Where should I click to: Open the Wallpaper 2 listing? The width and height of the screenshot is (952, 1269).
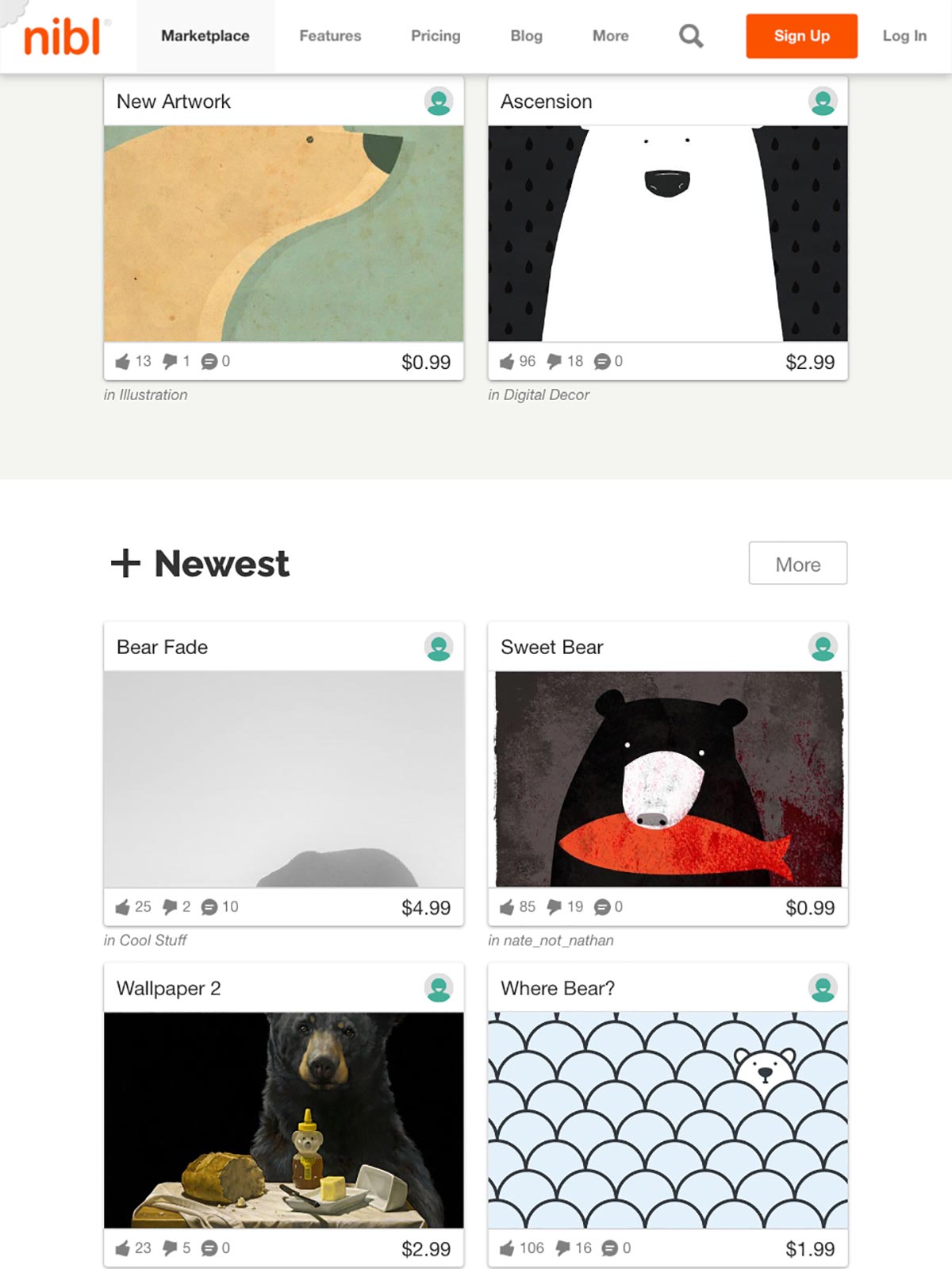[x=283, y=1120]
